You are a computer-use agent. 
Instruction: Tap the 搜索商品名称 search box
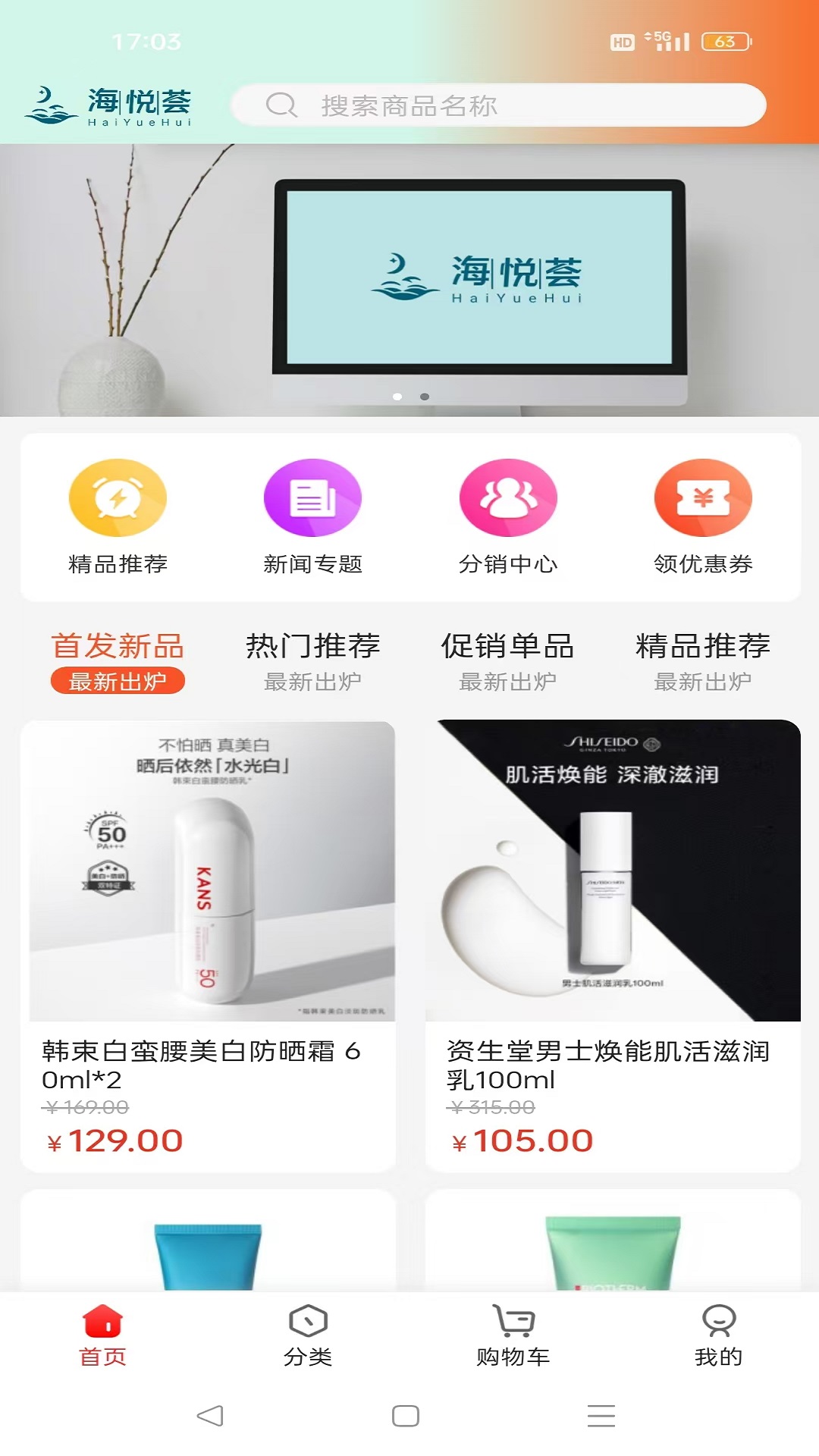coord(497,105)
